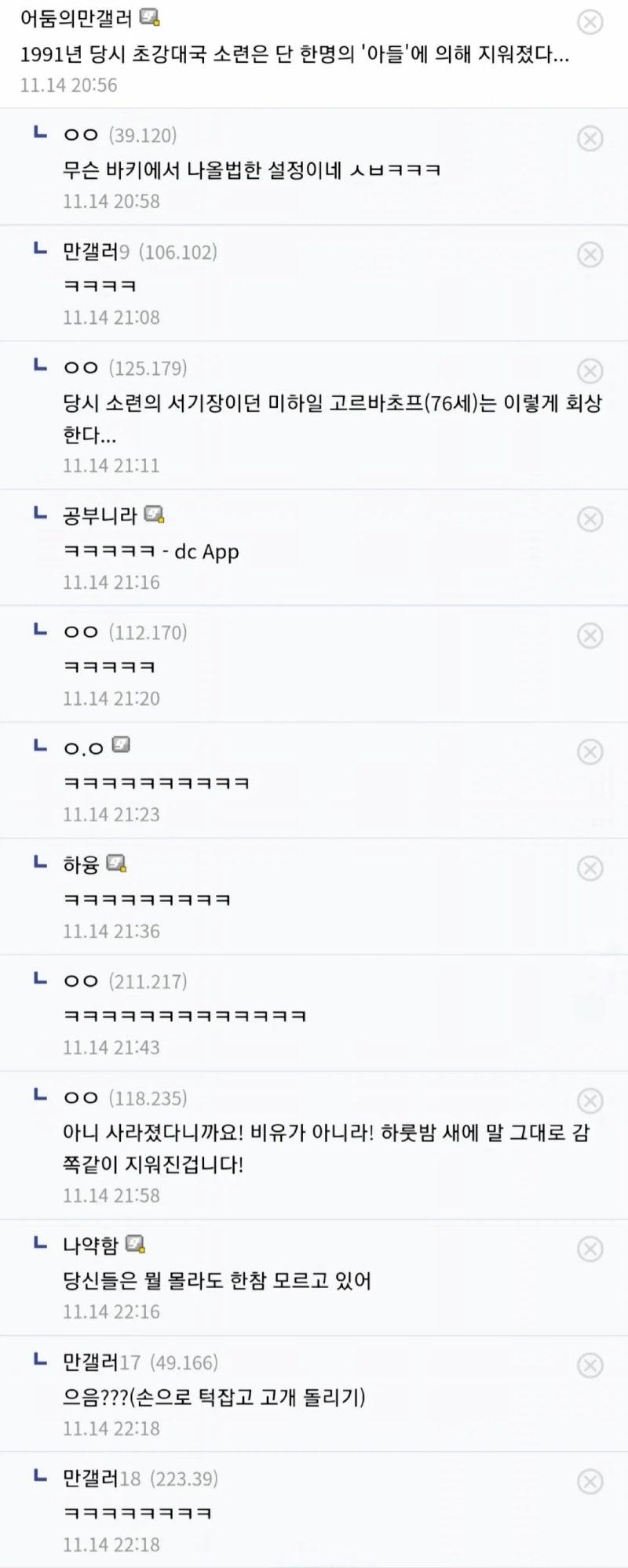Open 나약함's gallog icon
The width and height of the screenshot is (628, 1568).
136,1244
